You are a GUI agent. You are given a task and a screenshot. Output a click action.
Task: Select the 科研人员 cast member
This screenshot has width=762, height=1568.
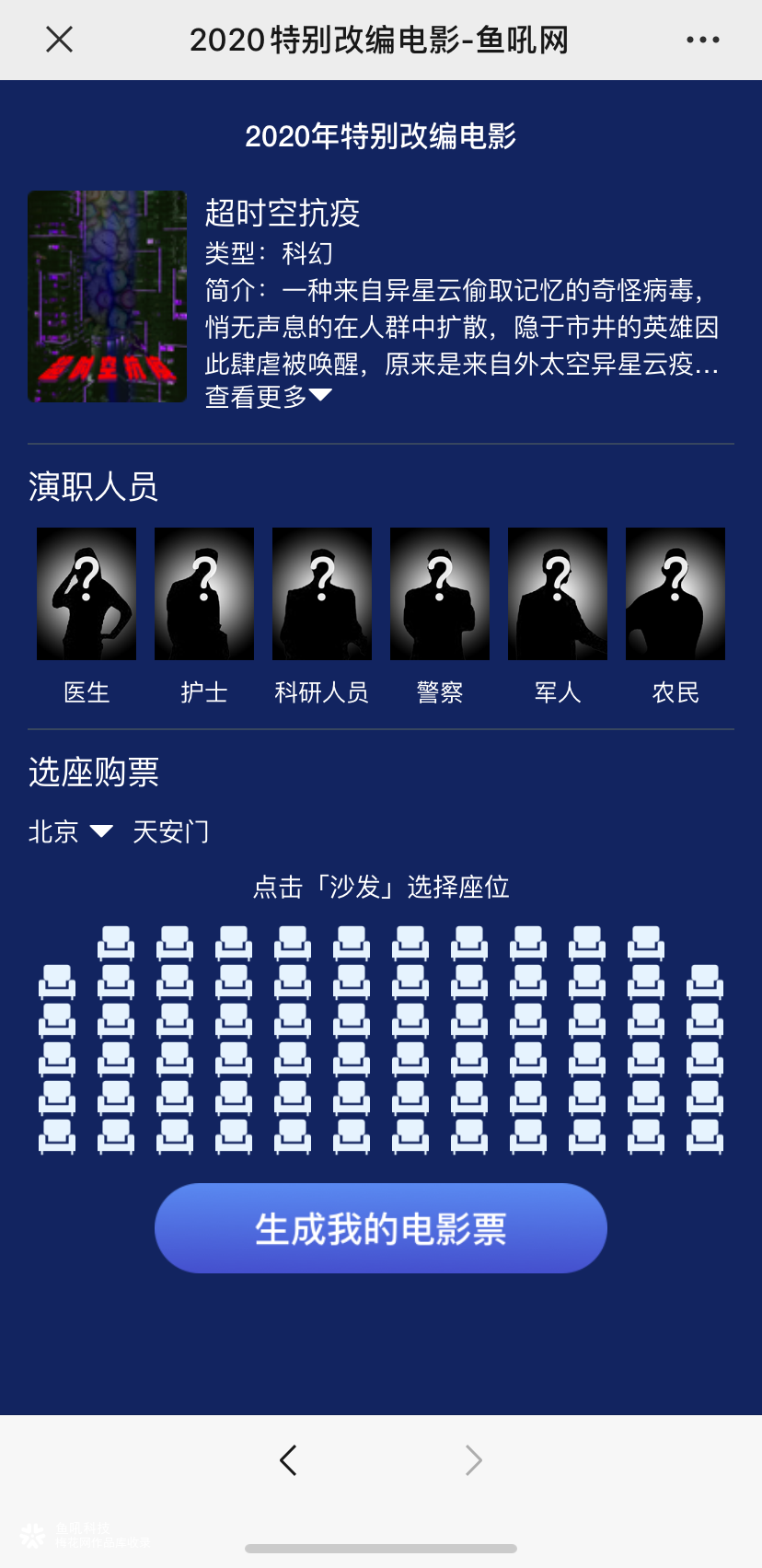pos(322,594)
